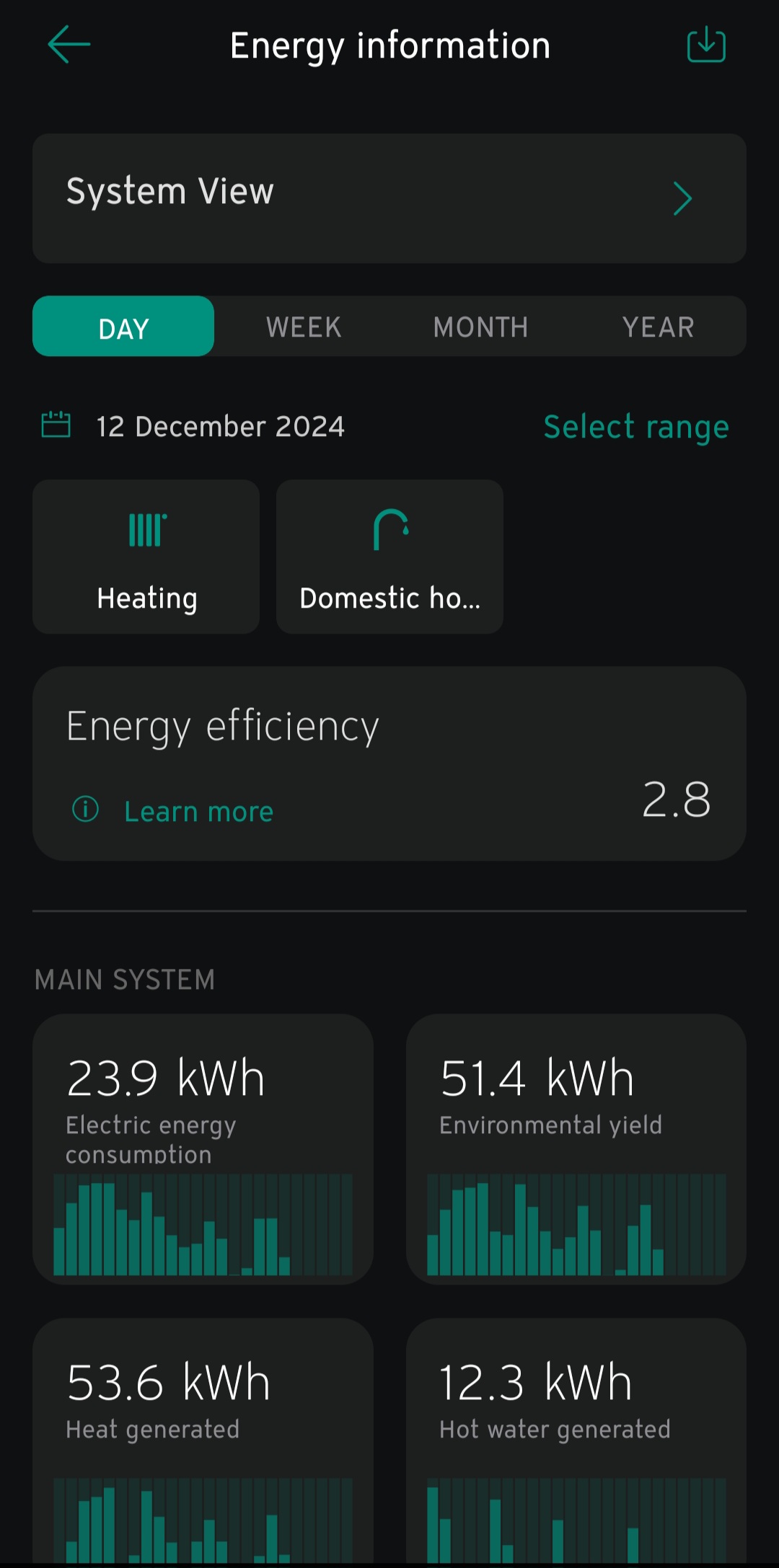The image size is (779, 1568).
Task: Go back using the top-left arrow
Action: point(69,45)
